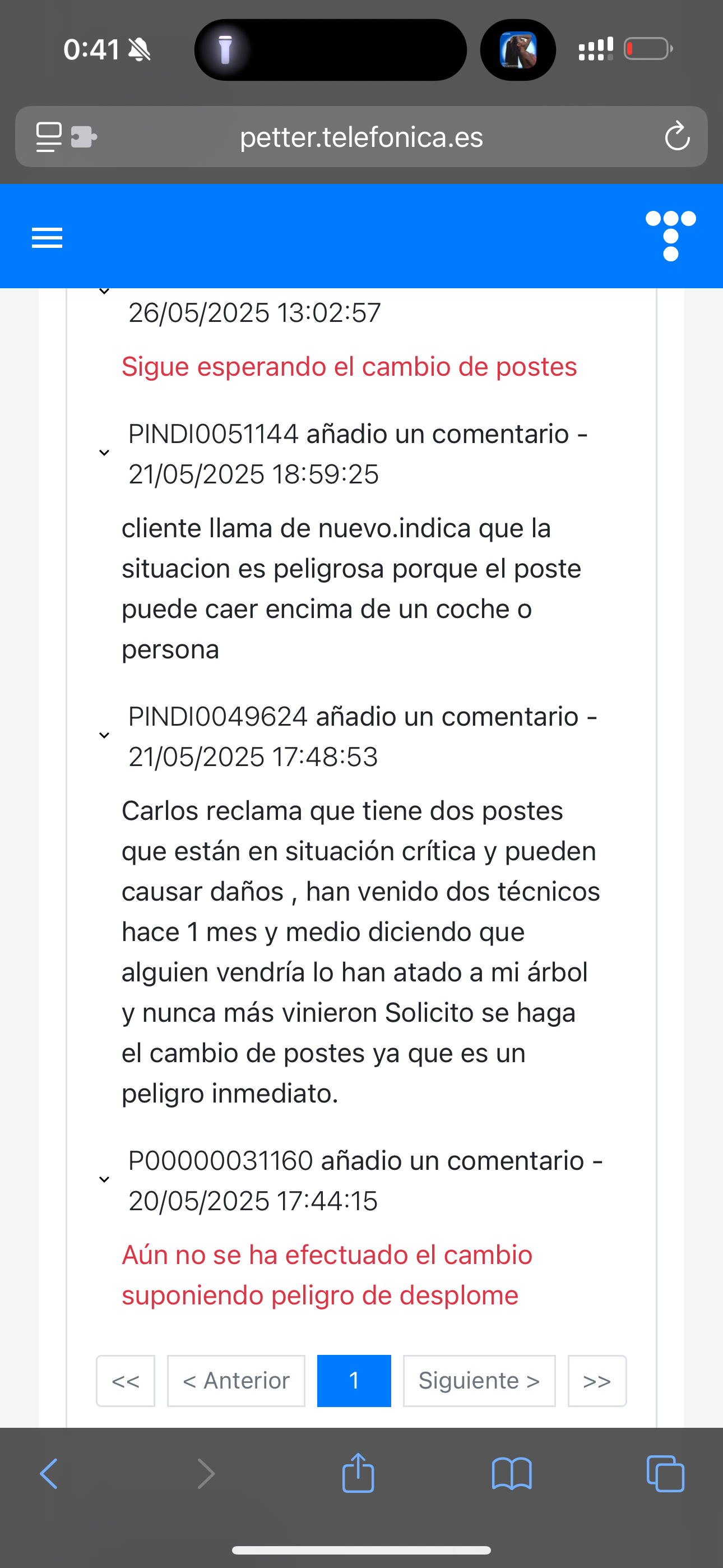Collapse the PINDI0051144 comment
The image size is (723, 1568).
104,453
